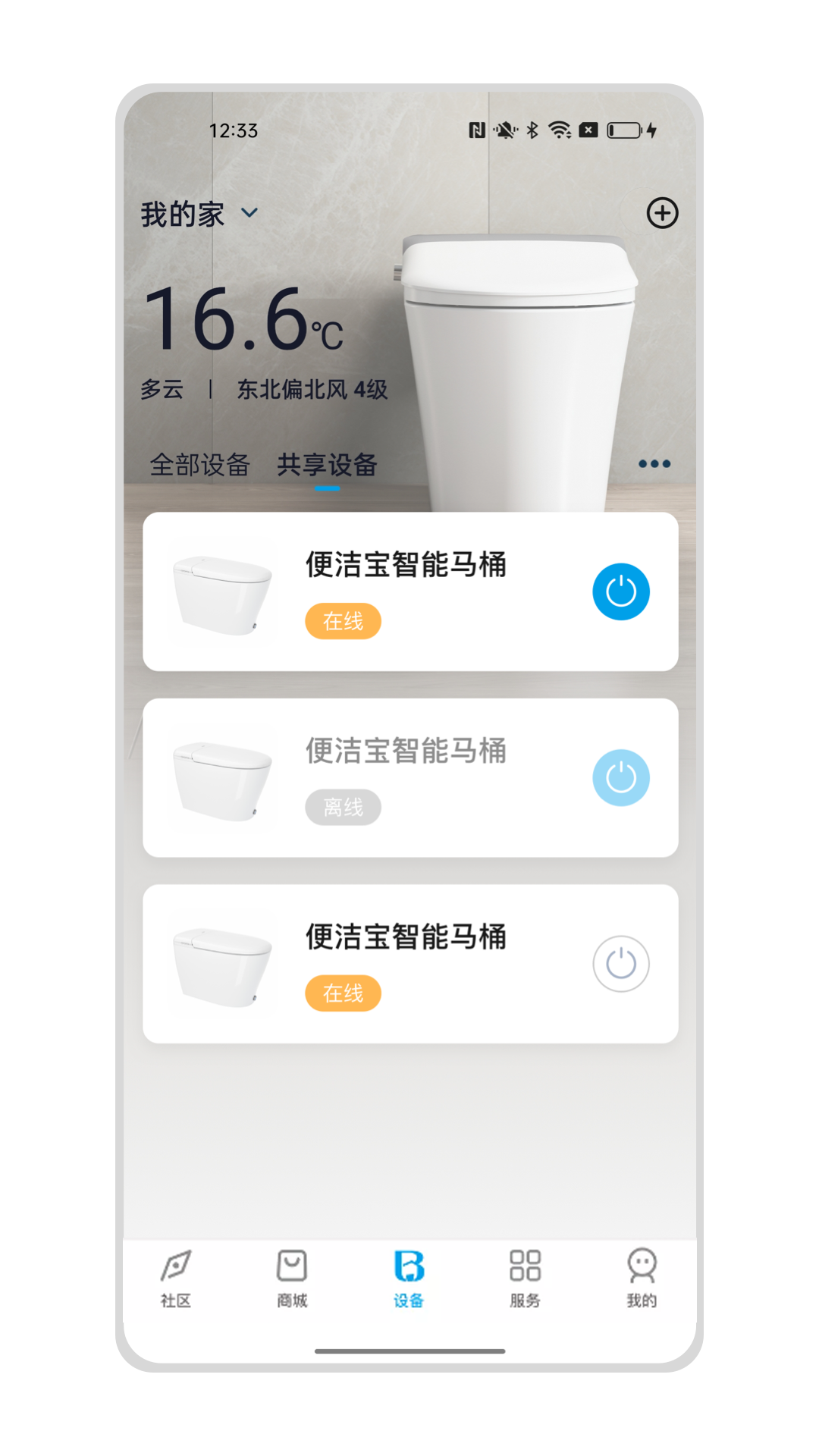Viewport: 819px width, 1456px height.
Task: Open the 服务 services tab
Action: pyautogui.click(x=525, y=1279)
